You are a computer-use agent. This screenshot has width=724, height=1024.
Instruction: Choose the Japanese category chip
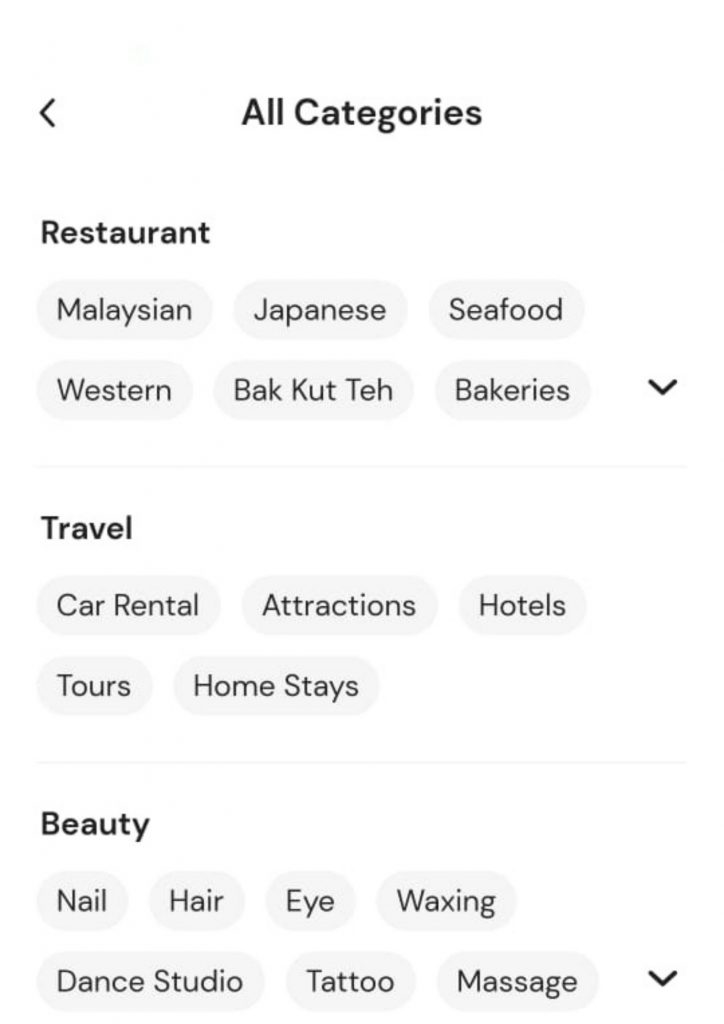[319, 310]
